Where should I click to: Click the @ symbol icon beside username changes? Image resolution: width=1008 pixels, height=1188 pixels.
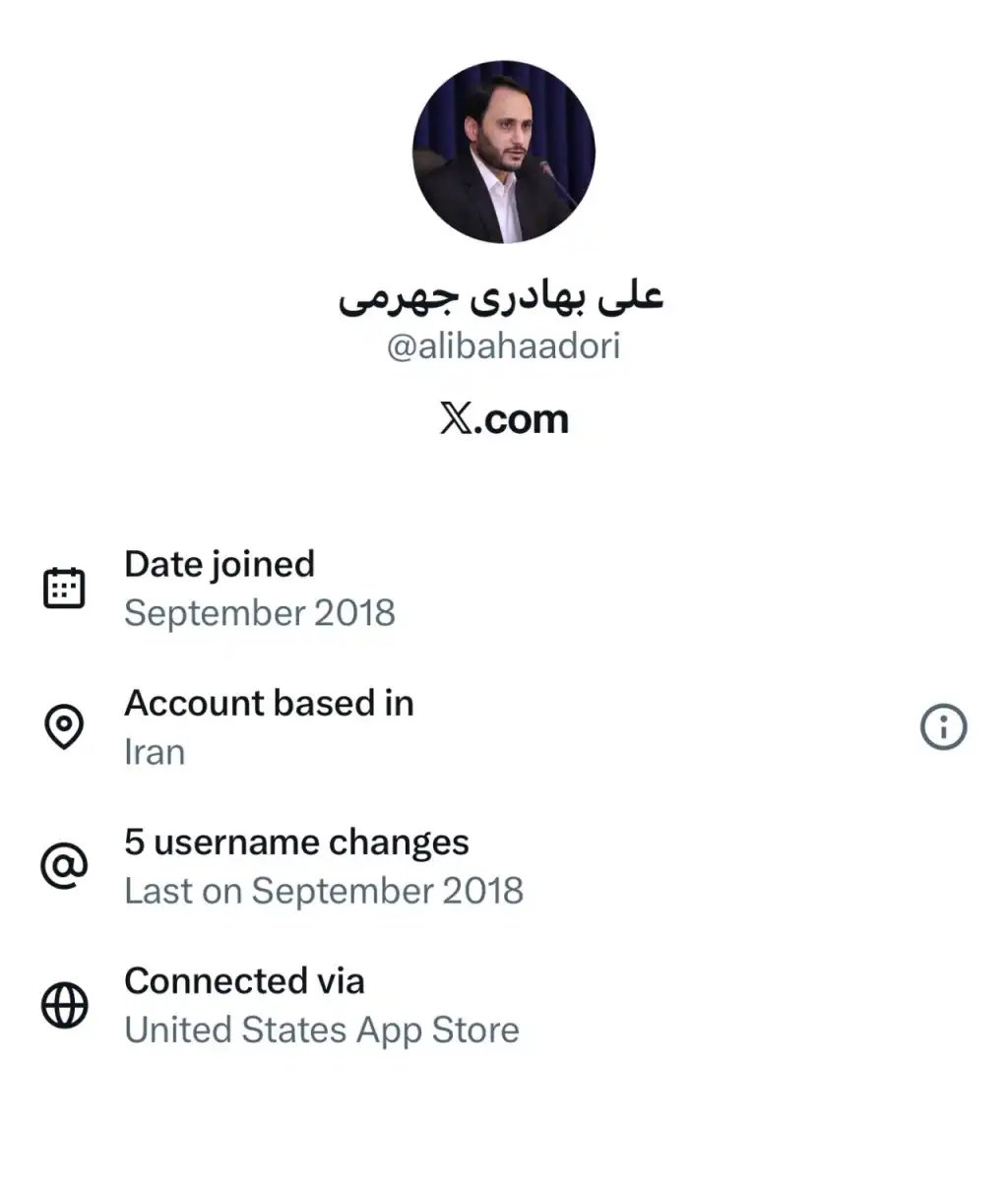click(x=64, y=866)
